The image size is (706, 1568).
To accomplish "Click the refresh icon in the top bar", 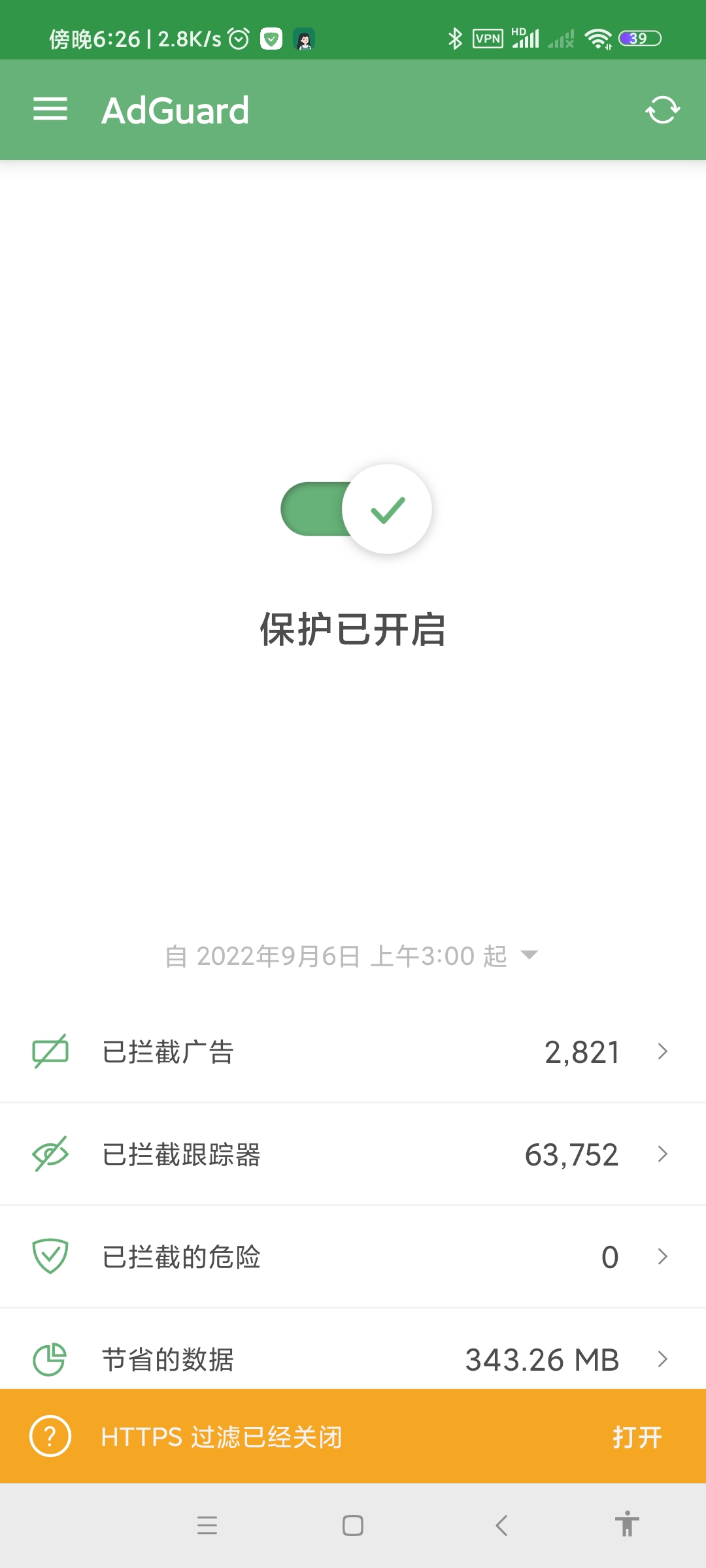I will click(x=663, y=109).
